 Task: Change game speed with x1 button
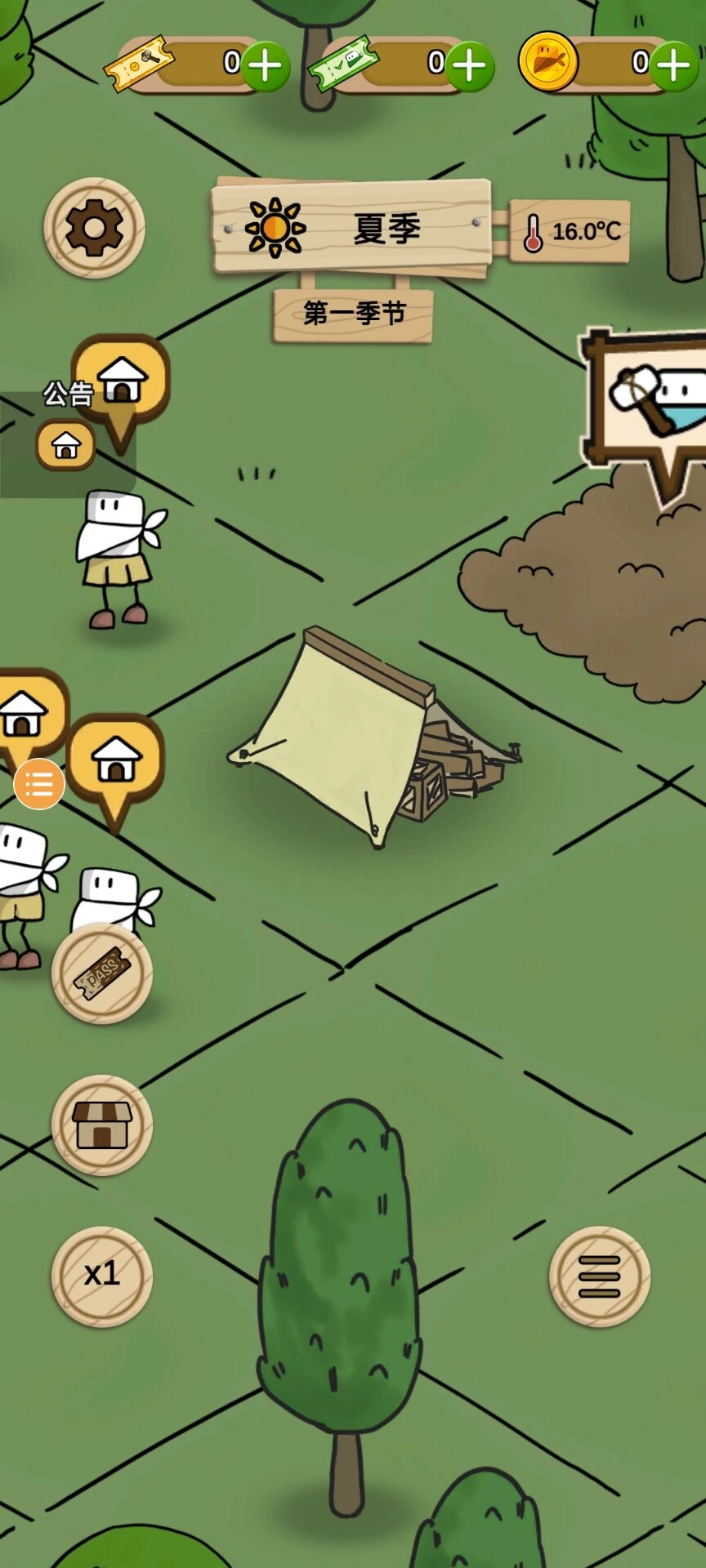click(102, 1275)
